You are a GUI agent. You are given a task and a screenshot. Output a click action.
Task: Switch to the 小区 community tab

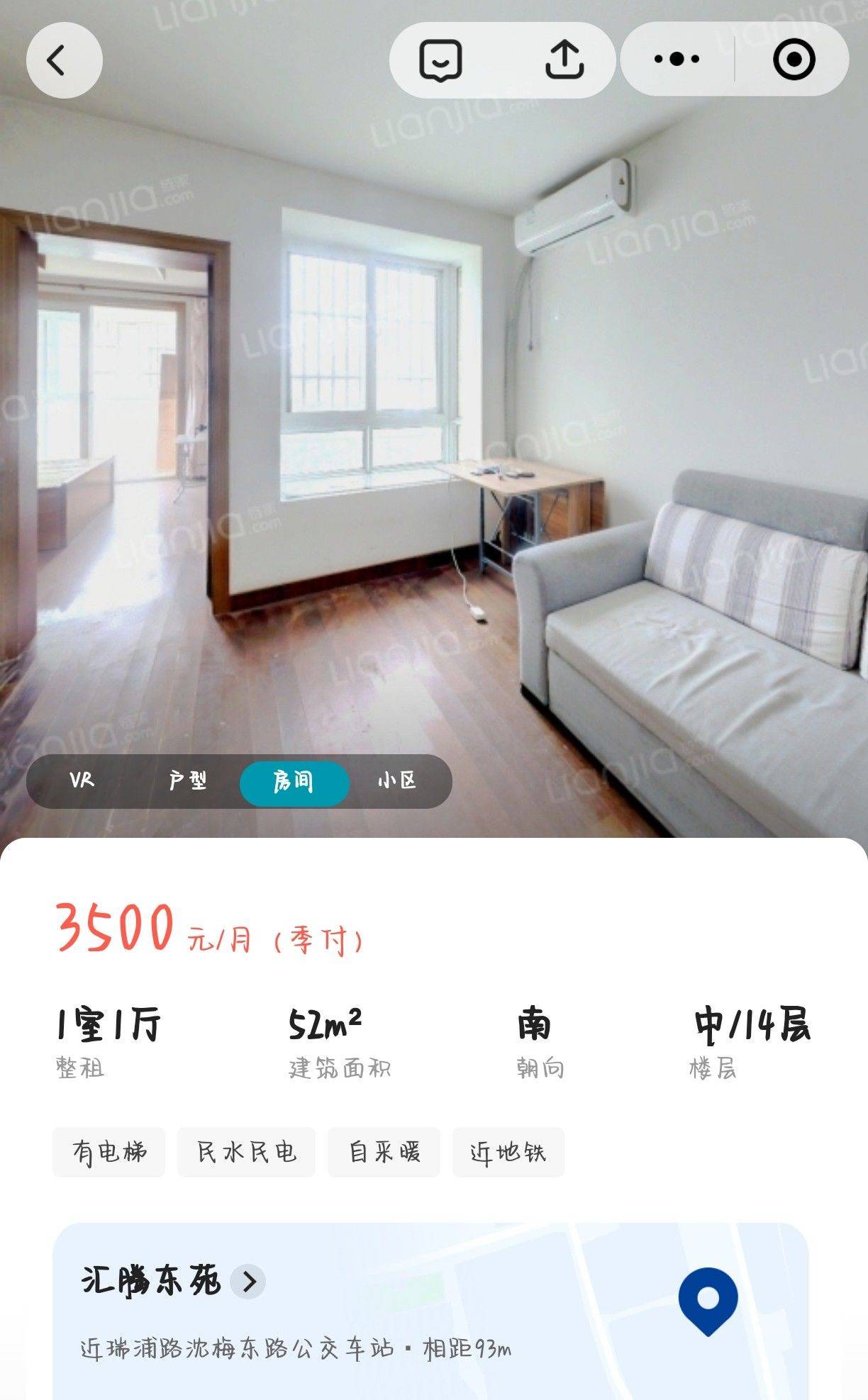coord(397,780)
